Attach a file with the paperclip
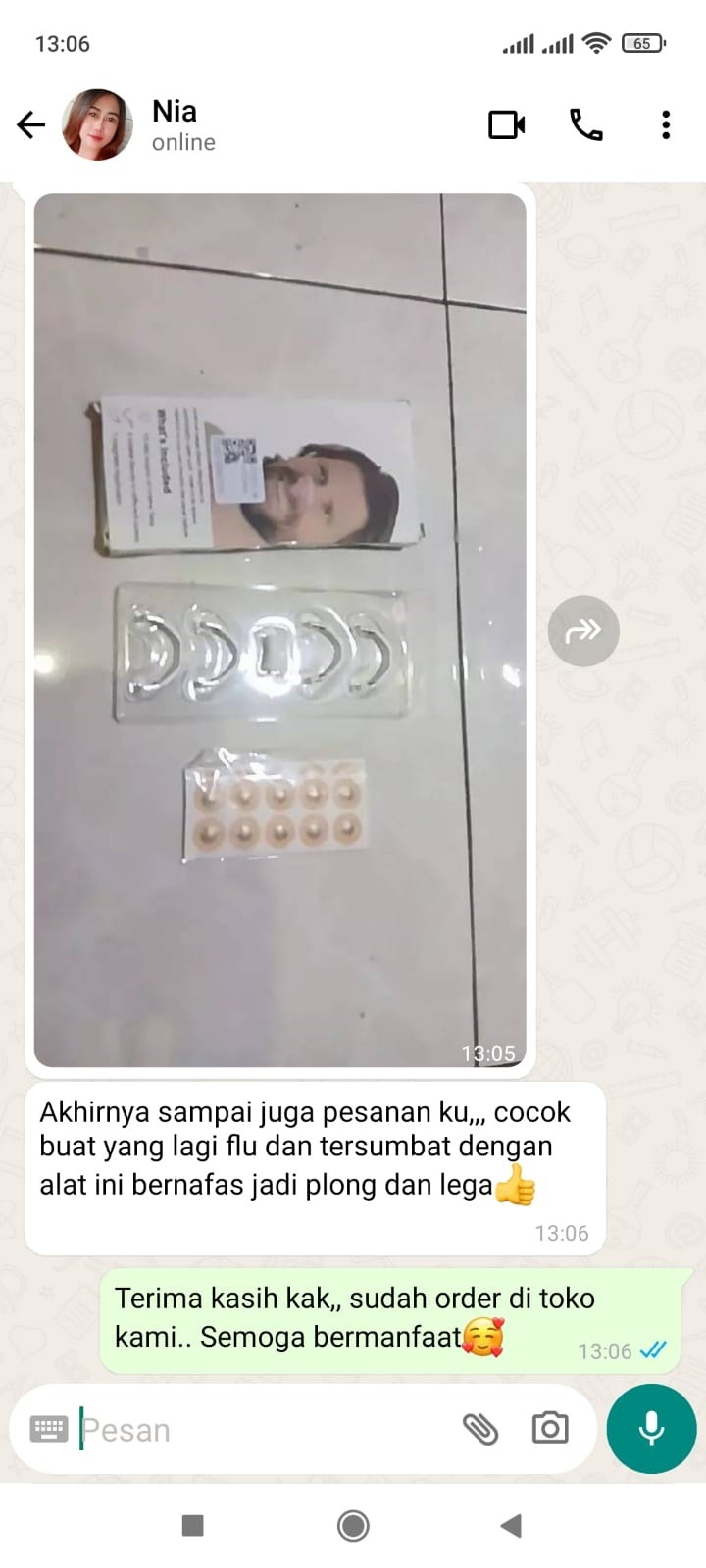The height and width of the screenshot is (1568, 706). click(x=480, y=1430)
